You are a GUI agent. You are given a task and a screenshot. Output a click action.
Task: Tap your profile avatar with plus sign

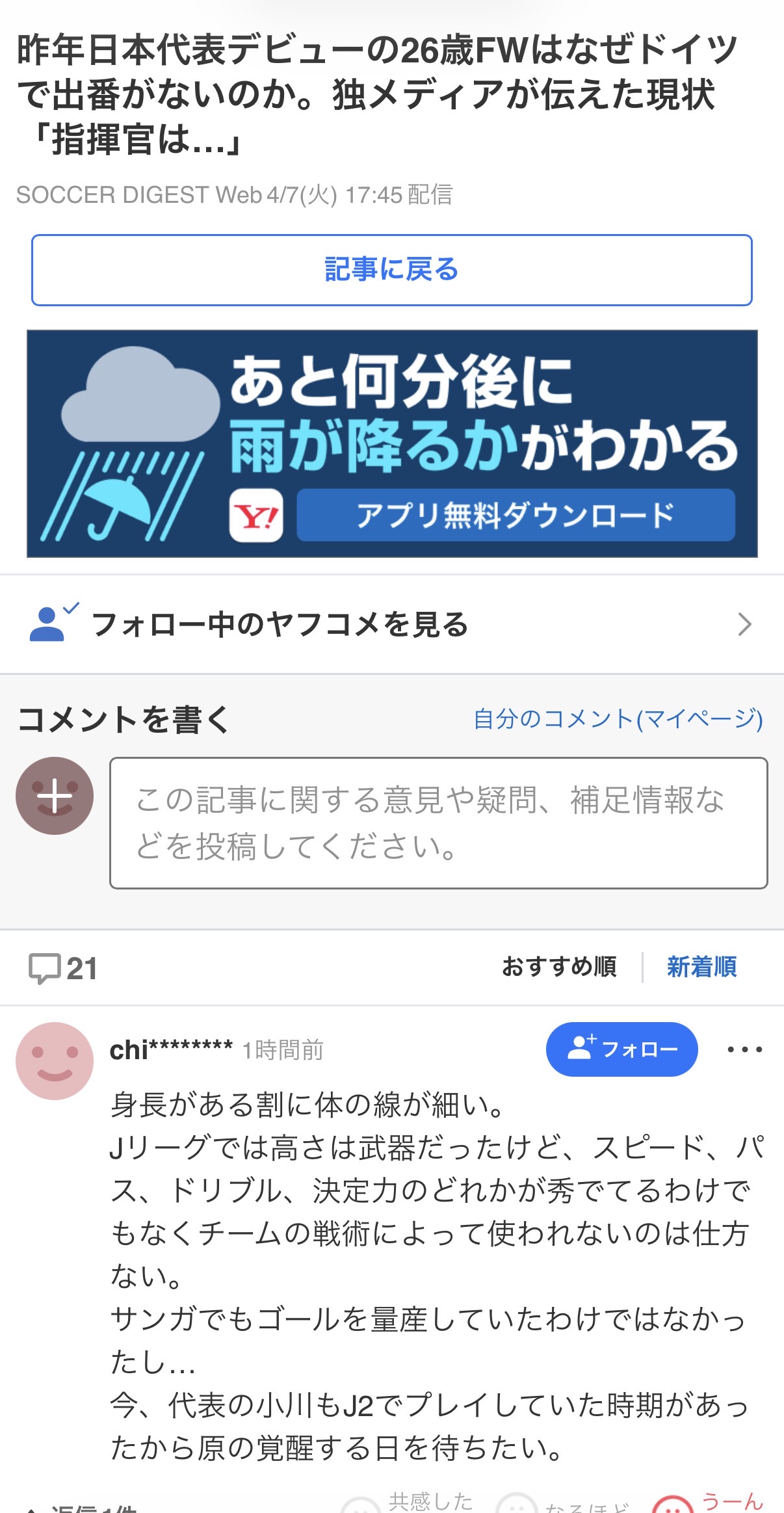[55, 796]
